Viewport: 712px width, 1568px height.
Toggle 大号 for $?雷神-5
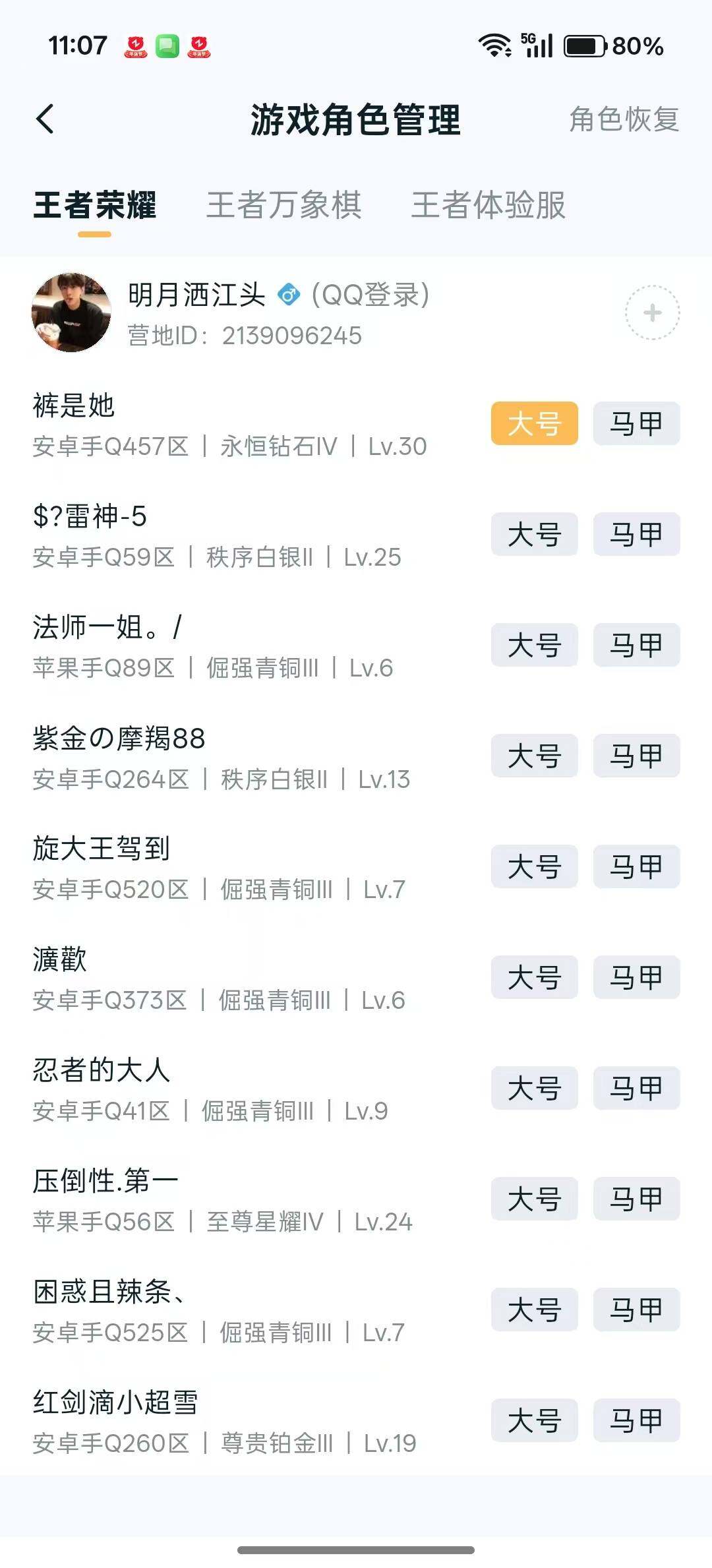pyautogui.click(x=534, y=535)
